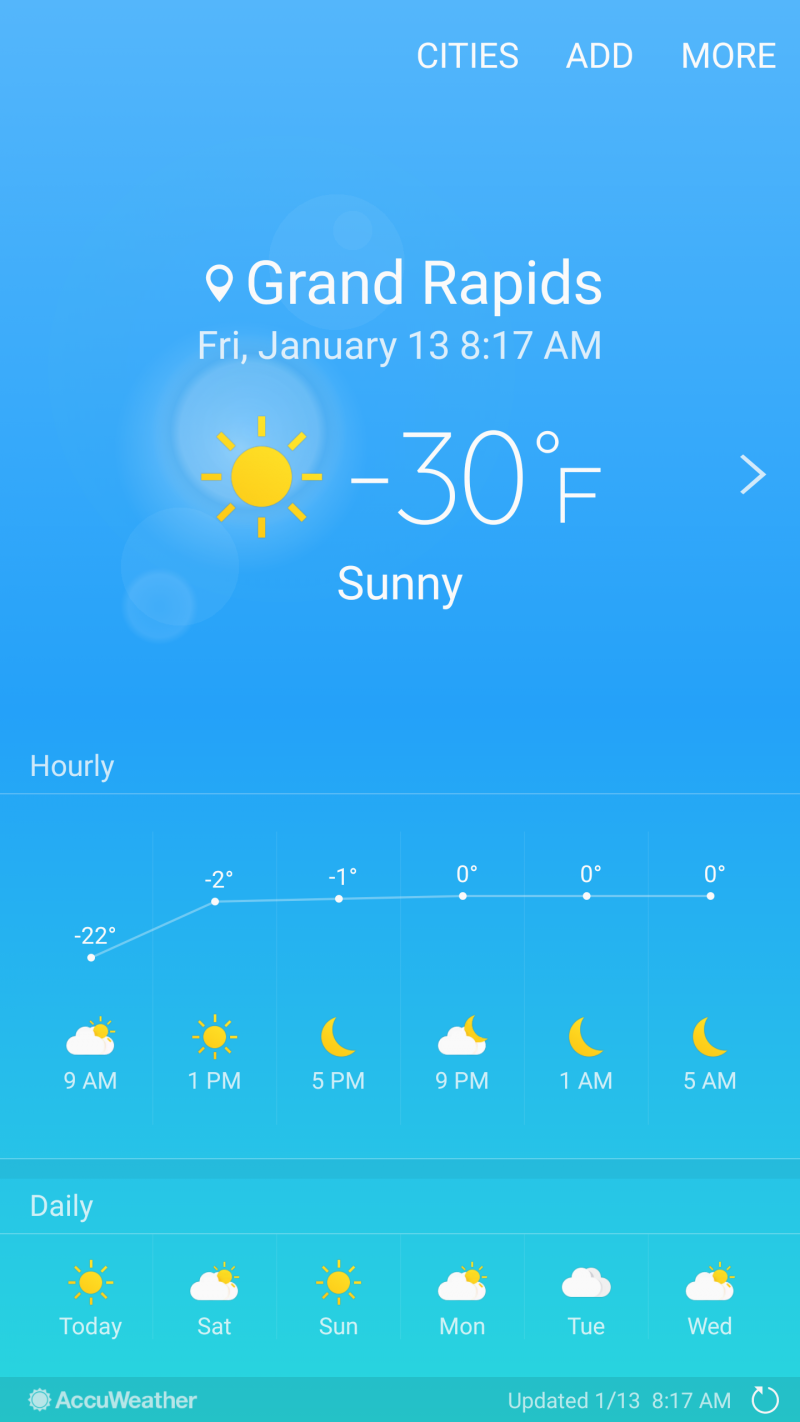The height and width of the screenshot is (1422, 800).
Task: Go to next city with right arrow
Action: 752,475
